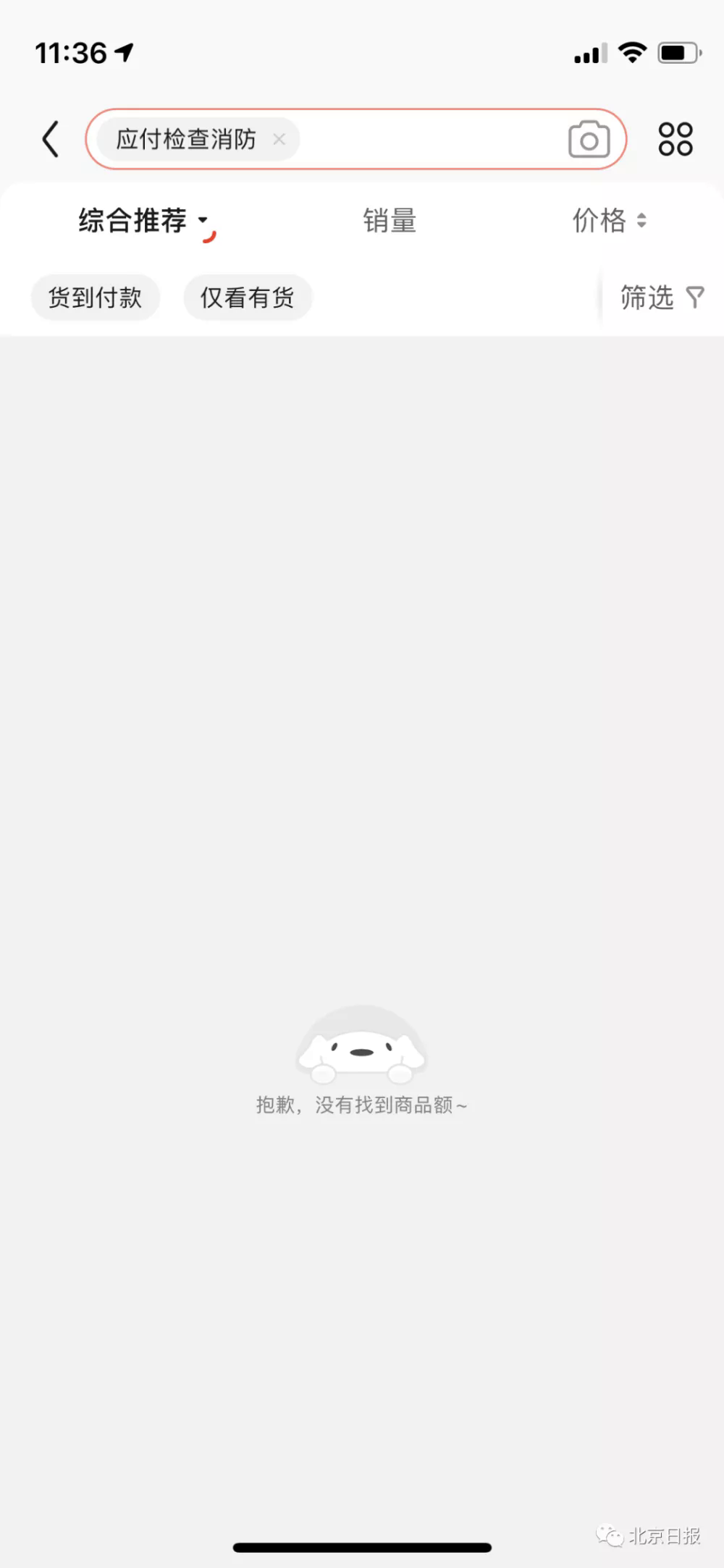Tap the location arrow in the status bar

point(125,51)
